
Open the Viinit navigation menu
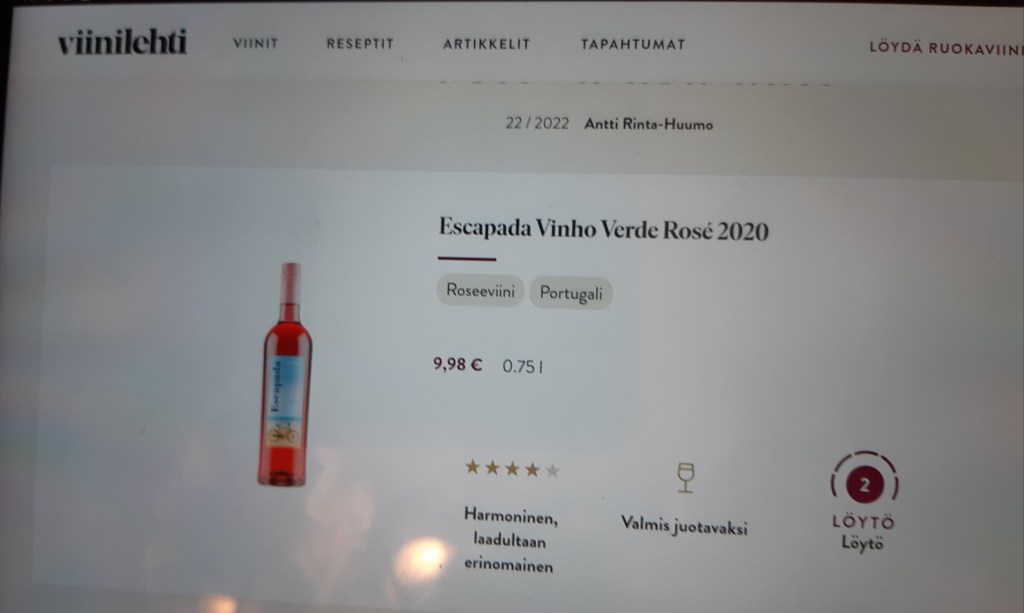255,44
